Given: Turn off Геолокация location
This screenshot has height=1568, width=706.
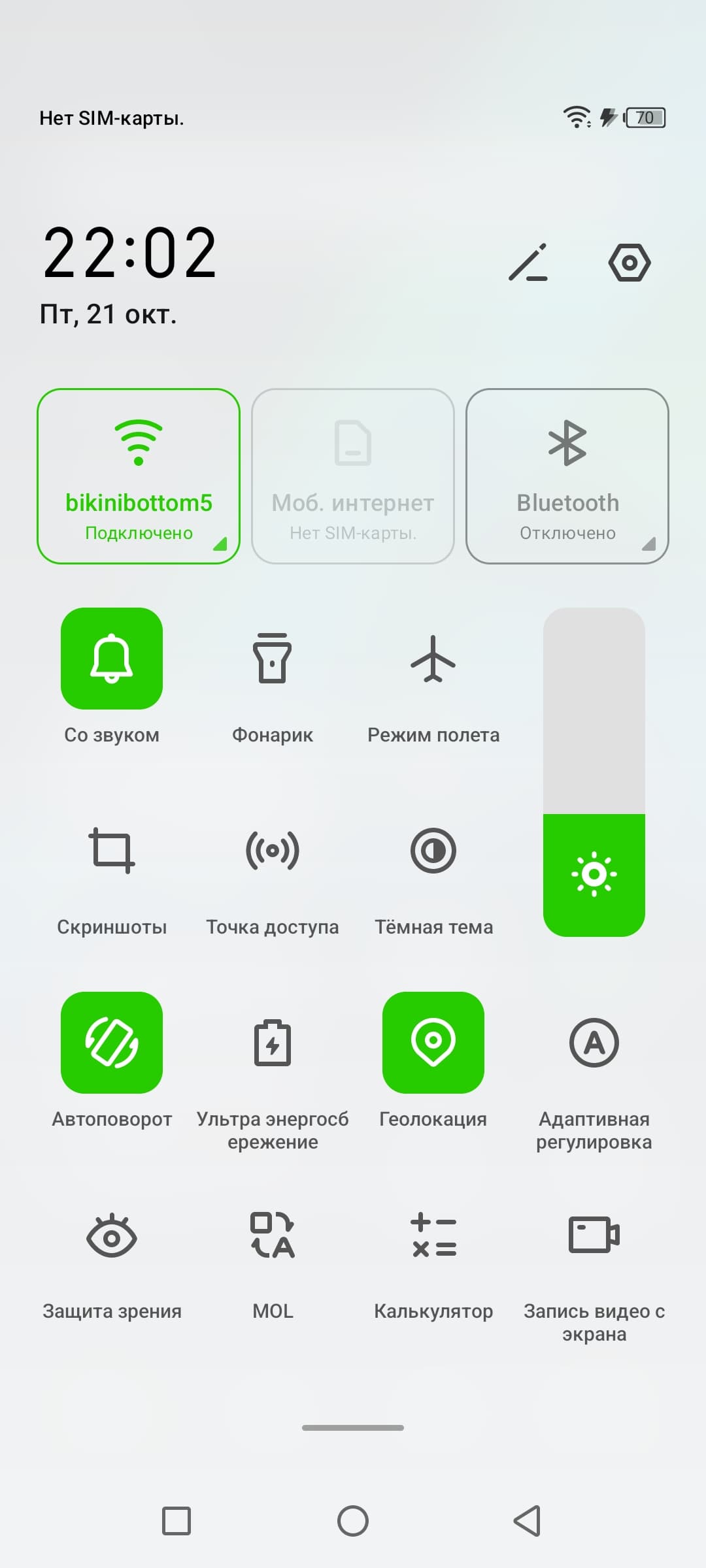Looking at the screenshot, I should coord(433,1043).
